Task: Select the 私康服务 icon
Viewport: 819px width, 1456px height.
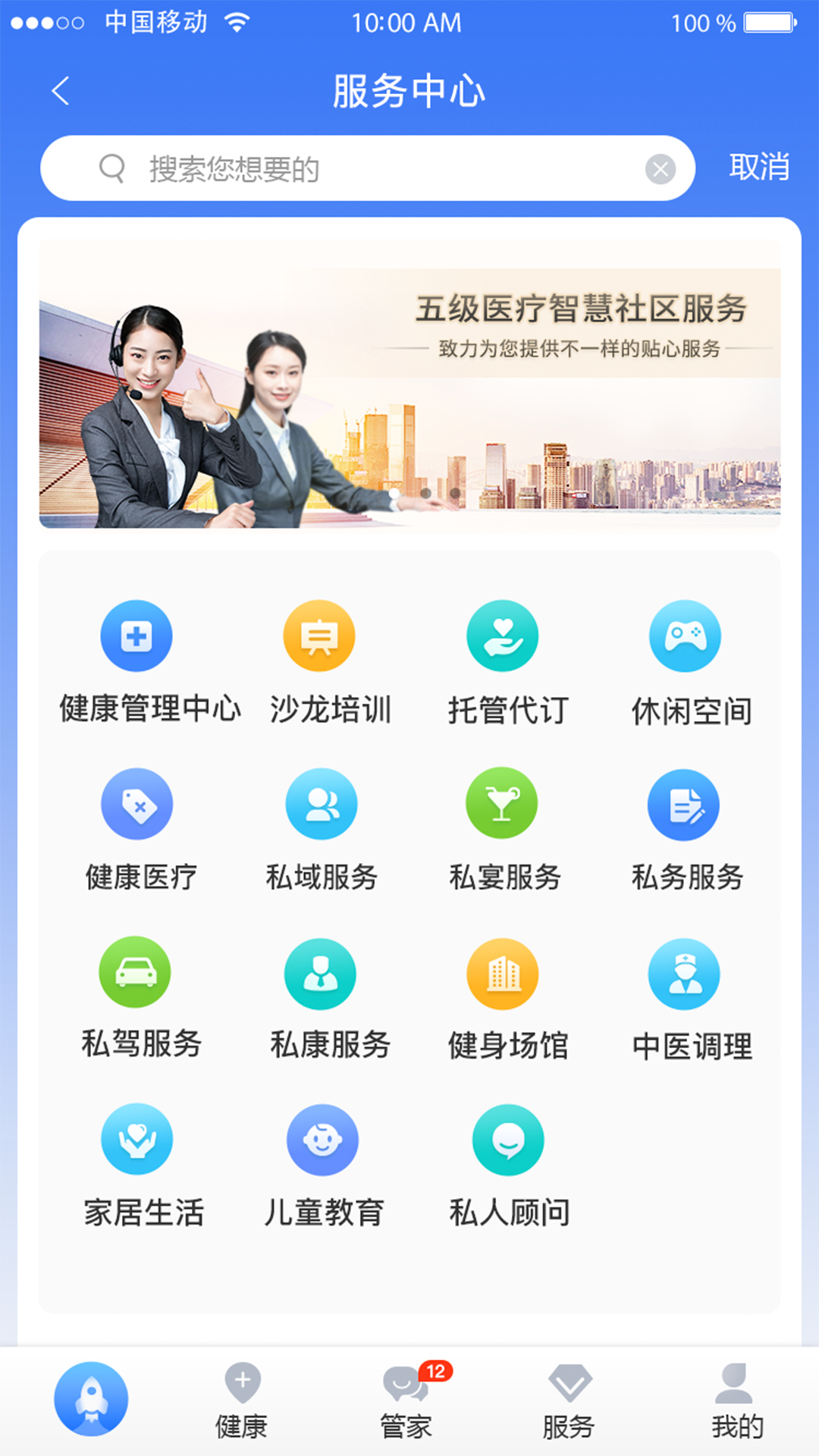Action: click(319, 971)
